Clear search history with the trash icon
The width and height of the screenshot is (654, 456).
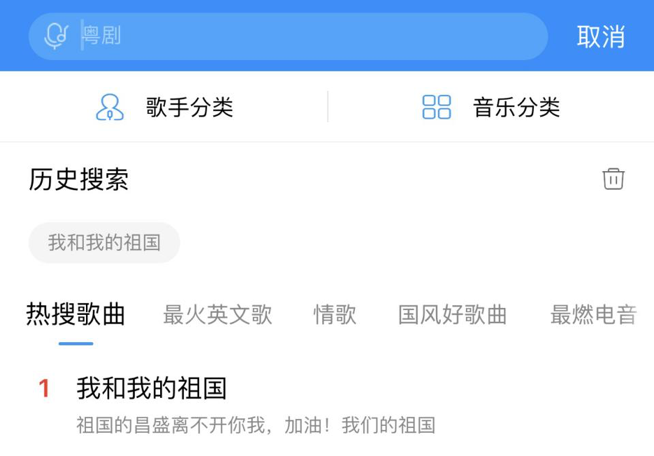tap(613, 179)
